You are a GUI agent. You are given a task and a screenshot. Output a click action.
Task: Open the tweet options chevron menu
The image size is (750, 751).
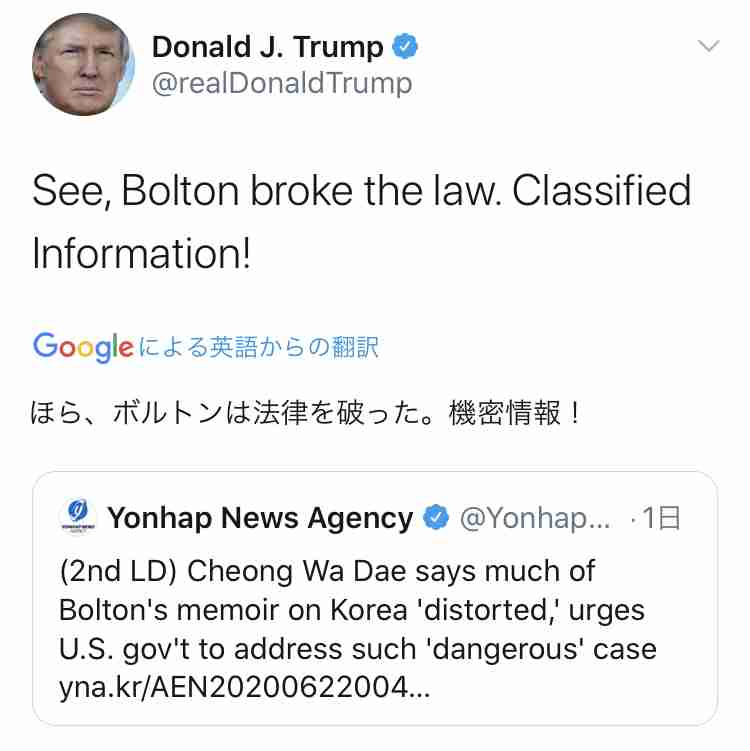click(x=708, y=47)
